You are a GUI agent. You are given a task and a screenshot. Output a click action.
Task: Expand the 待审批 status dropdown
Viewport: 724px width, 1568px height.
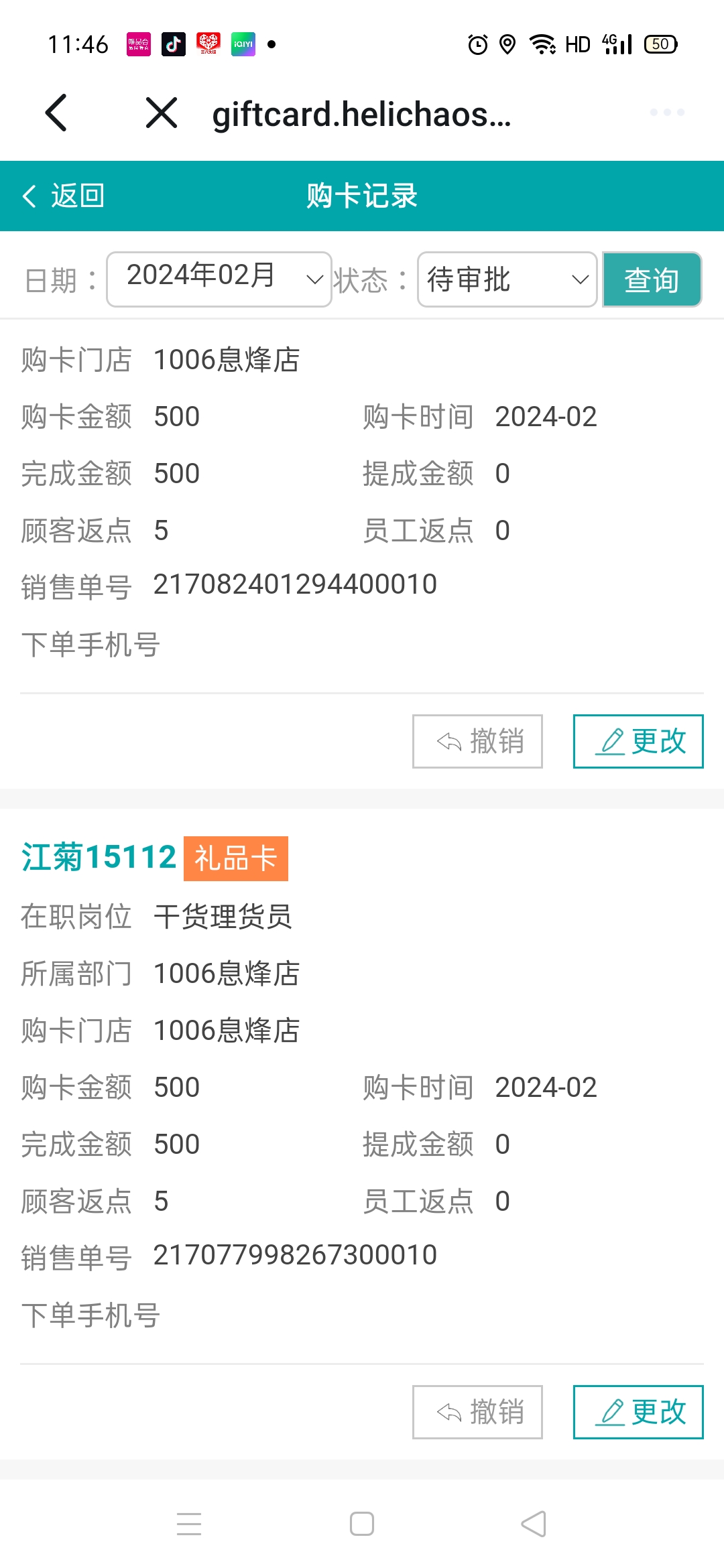click(x=507, y=279)
